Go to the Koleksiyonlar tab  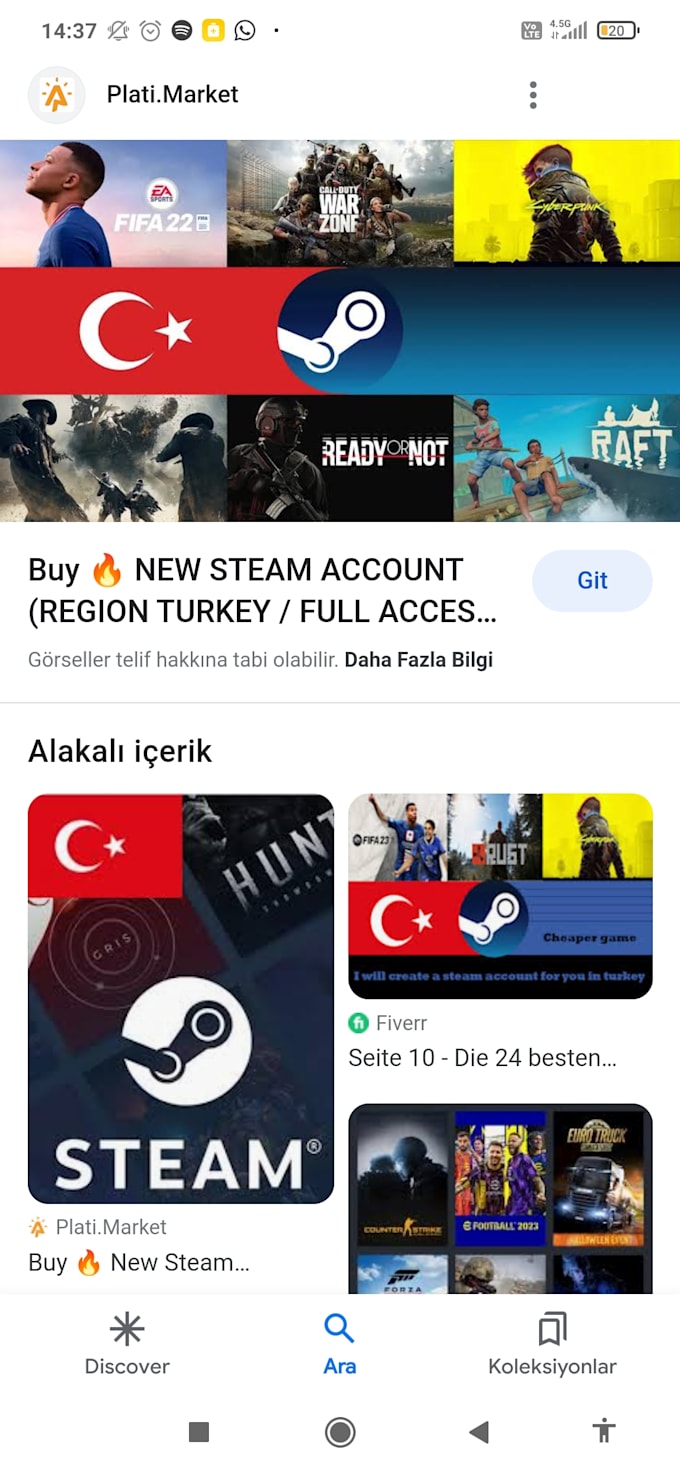(552, 1345)
